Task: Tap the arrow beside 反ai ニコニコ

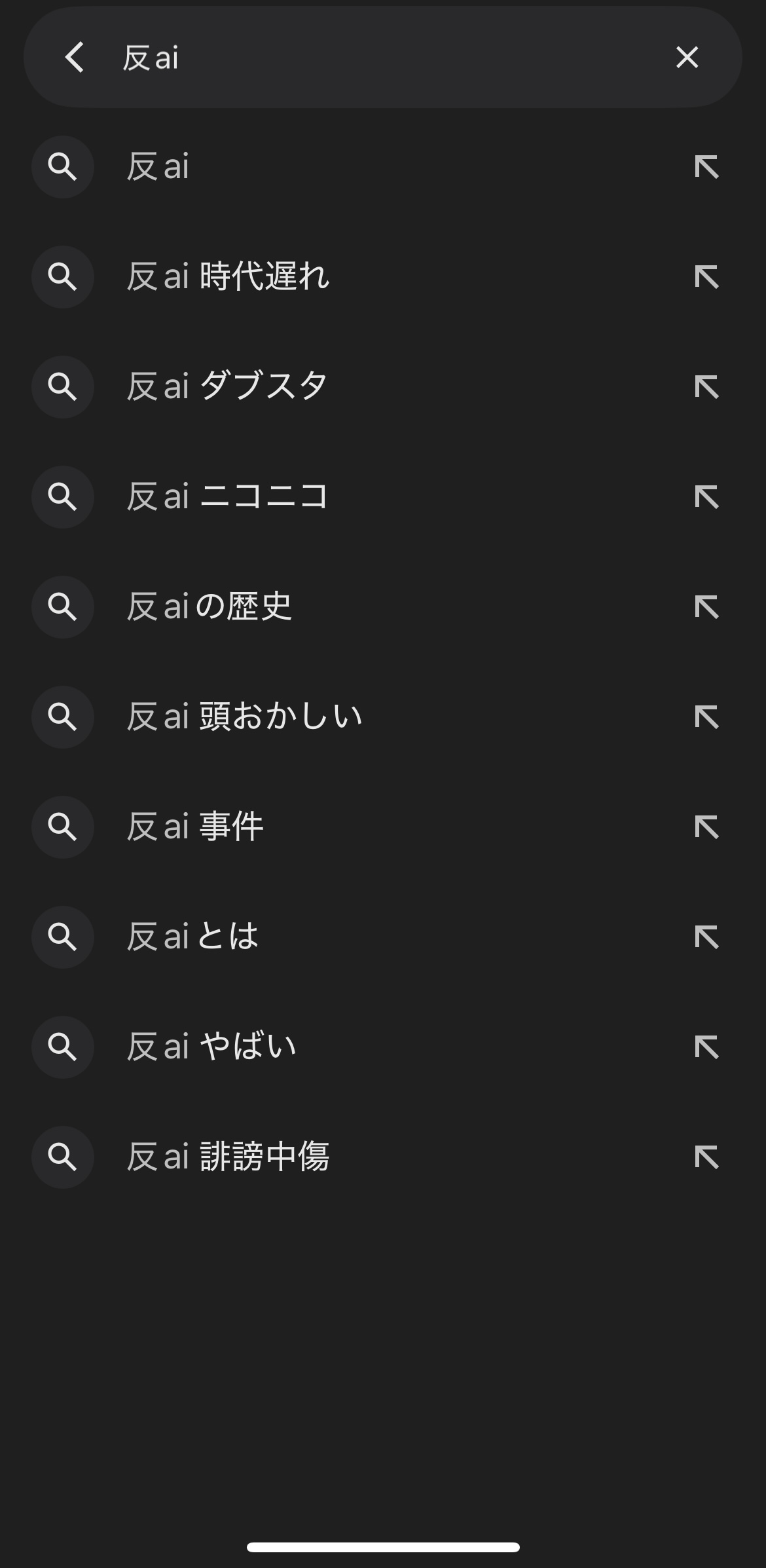Action: [x=706, y=497]
